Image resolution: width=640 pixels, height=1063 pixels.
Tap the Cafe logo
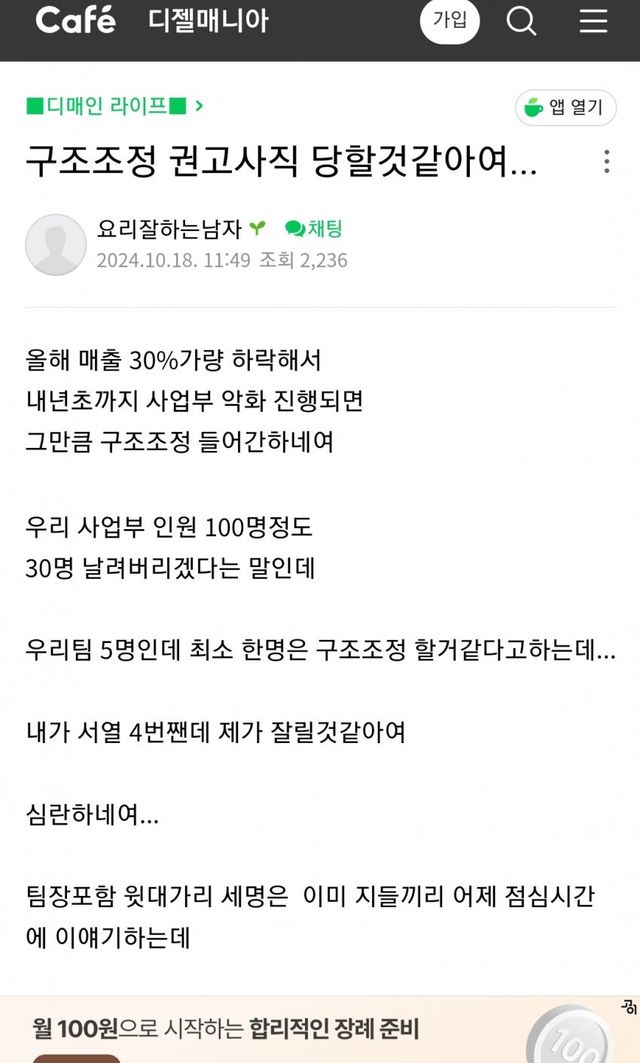coord(75,20)
